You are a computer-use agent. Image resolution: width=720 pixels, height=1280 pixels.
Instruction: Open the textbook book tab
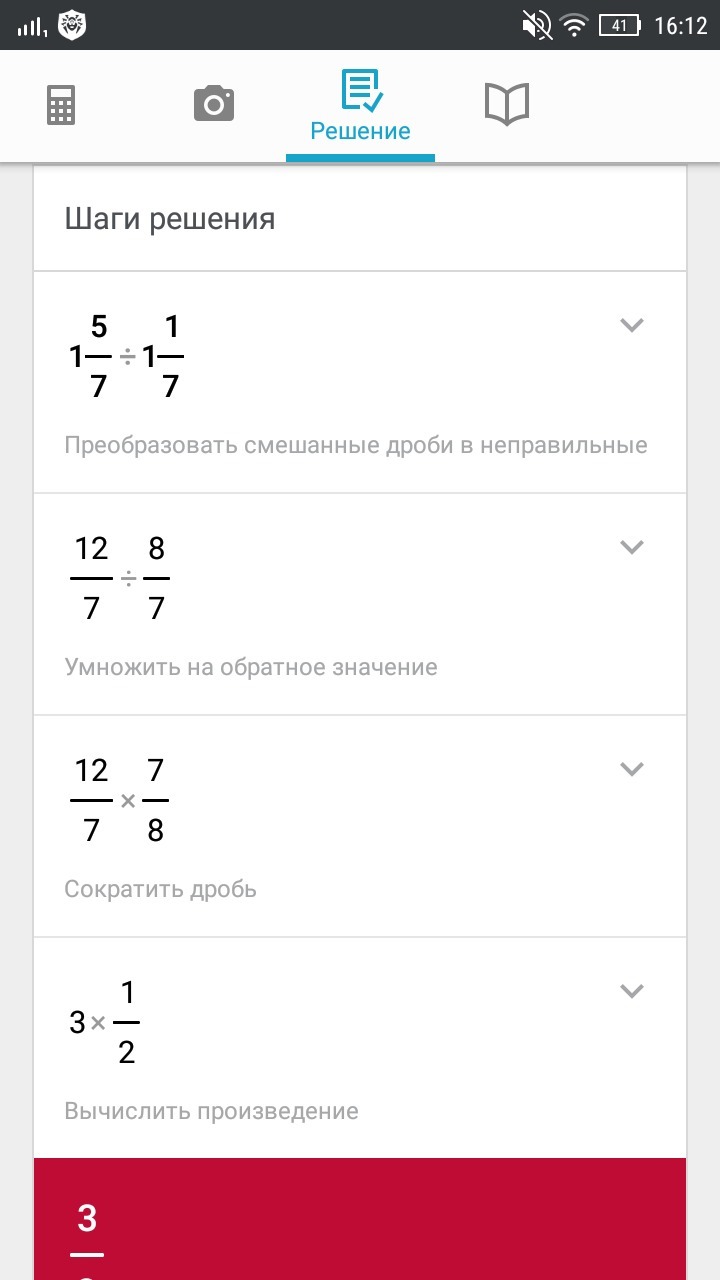[507, 104]
